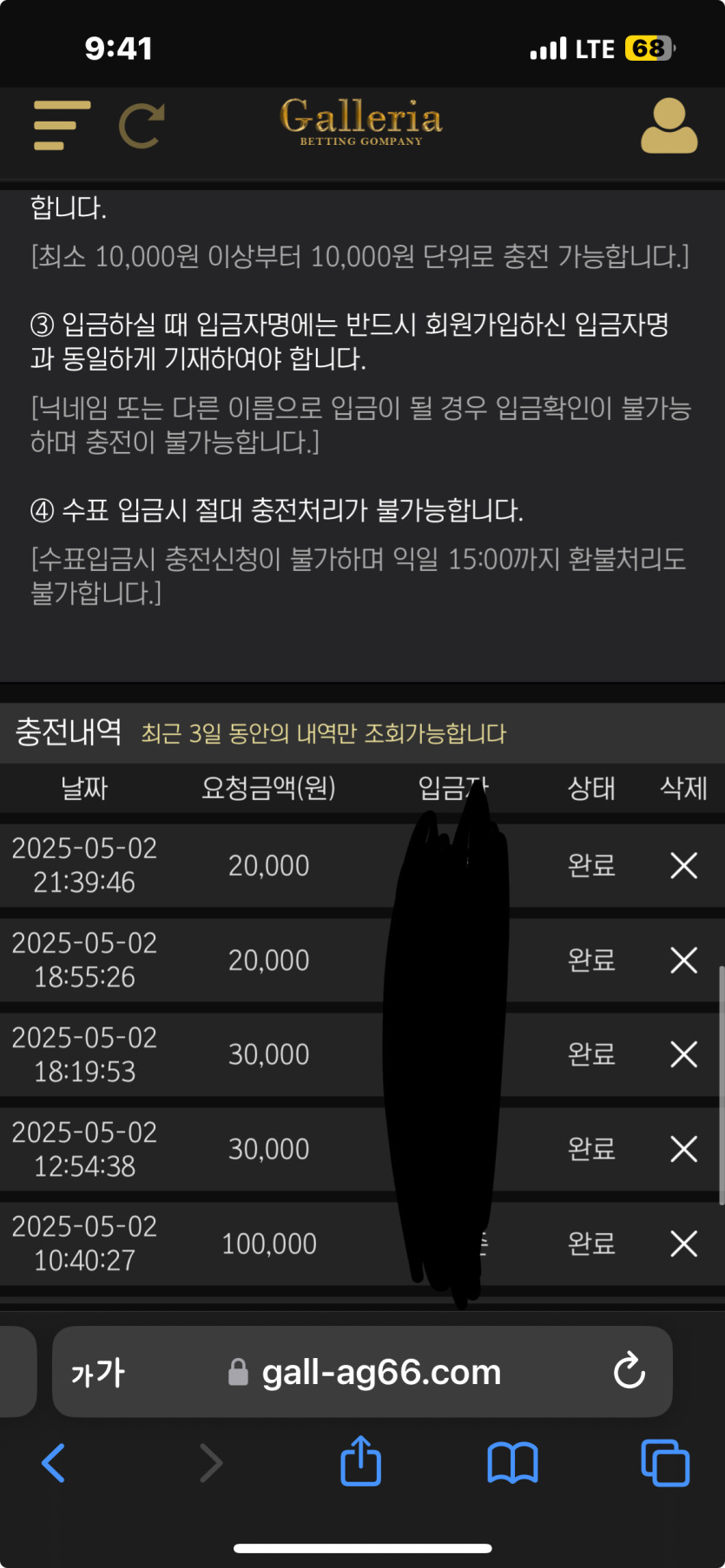
Task: Go back in Safari
Action: [54, 1463]
